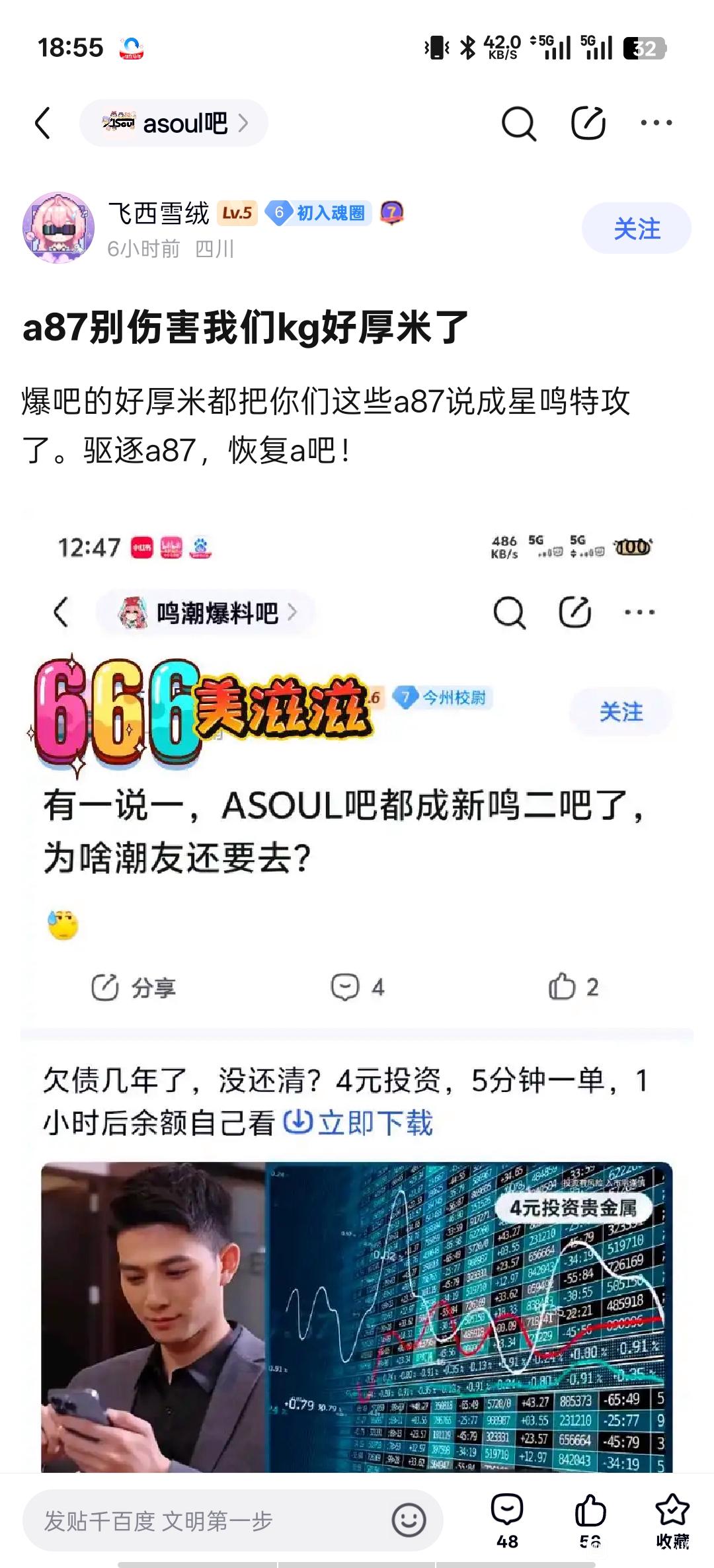Save the post via 收藏 star
The height and width of the screenshot is (1568, 714).
tap(672, 1519)
